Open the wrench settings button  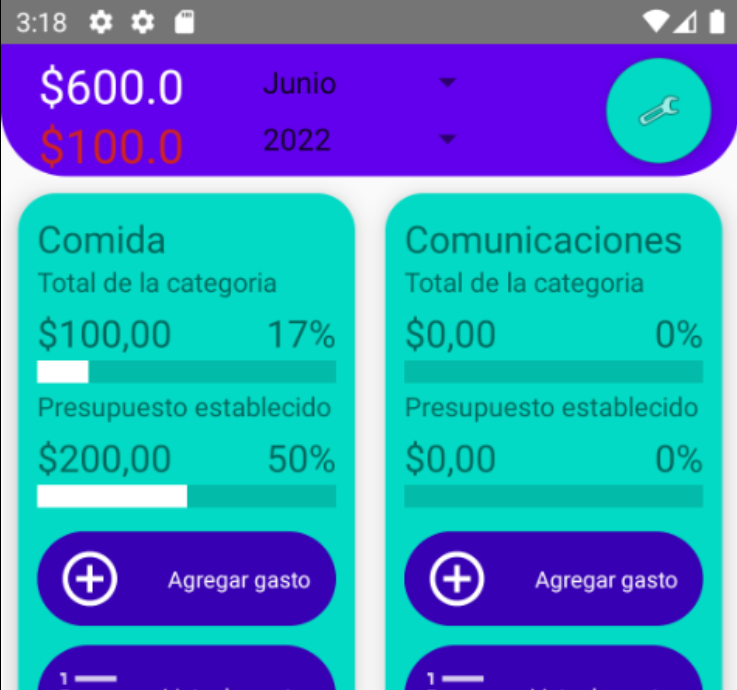[x=658, y=111]
